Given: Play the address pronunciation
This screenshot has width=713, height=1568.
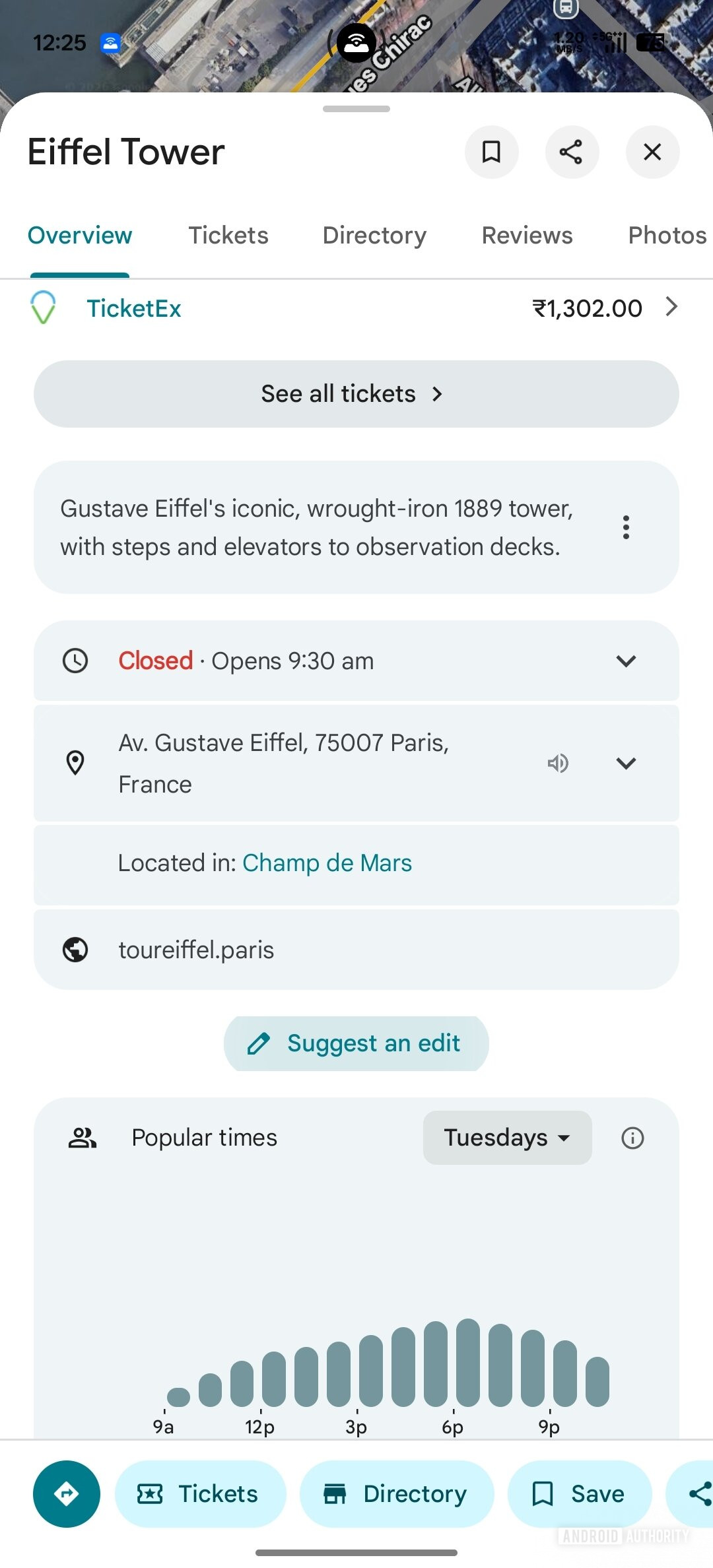Looking at the screenshot, I should 559,763.
